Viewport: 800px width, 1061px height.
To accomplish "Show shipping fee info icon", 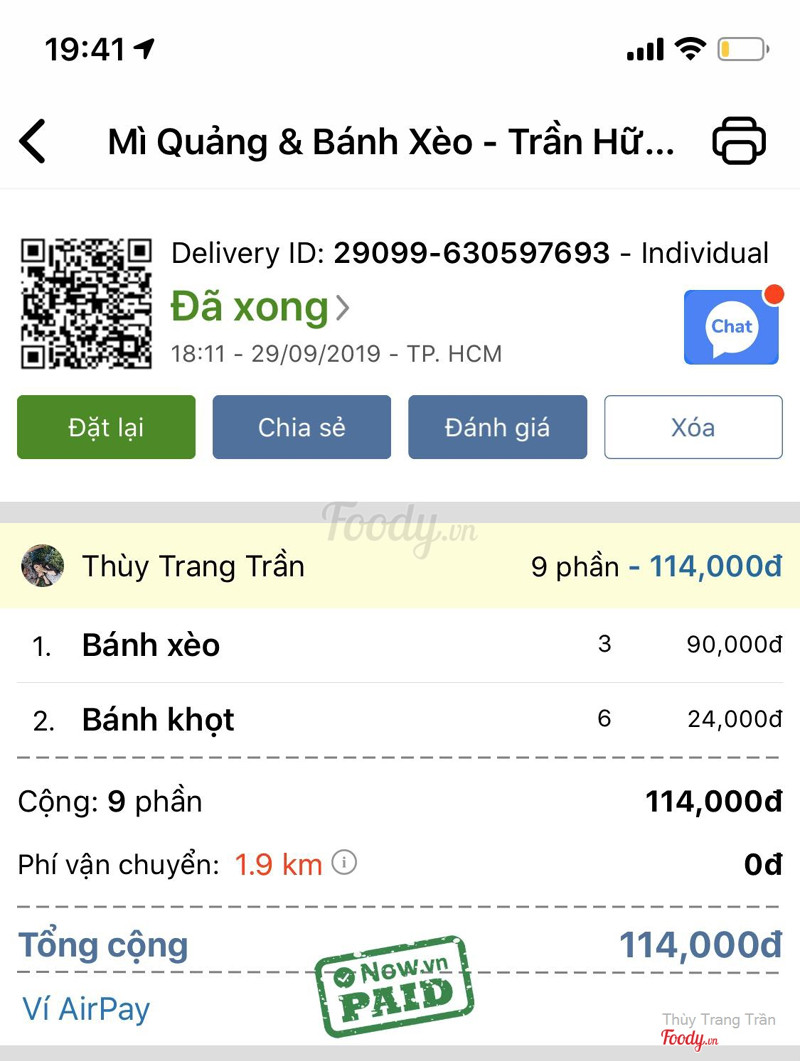I will (x=344, y=862).
